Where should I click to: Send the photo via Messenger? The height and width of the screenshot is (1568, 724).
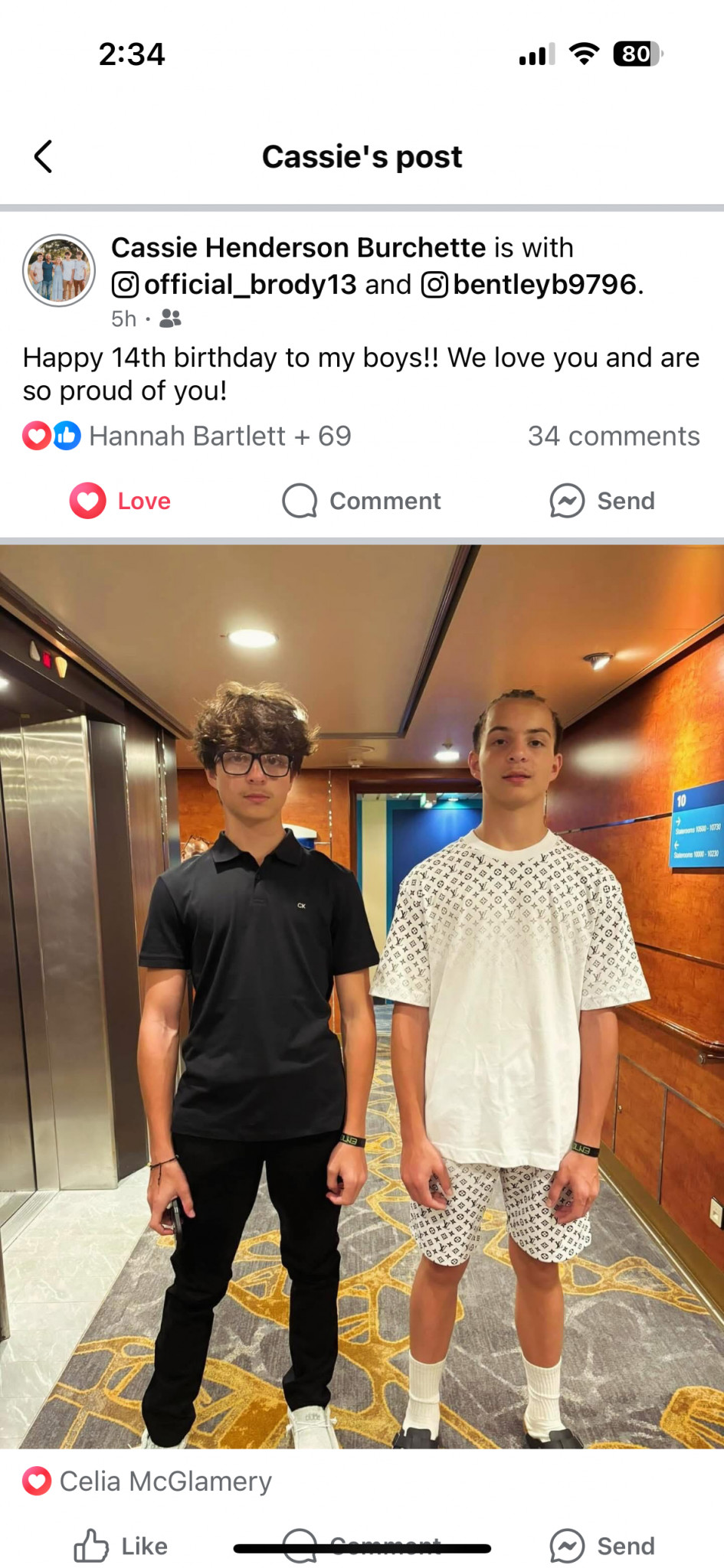tap(602, 1546)
